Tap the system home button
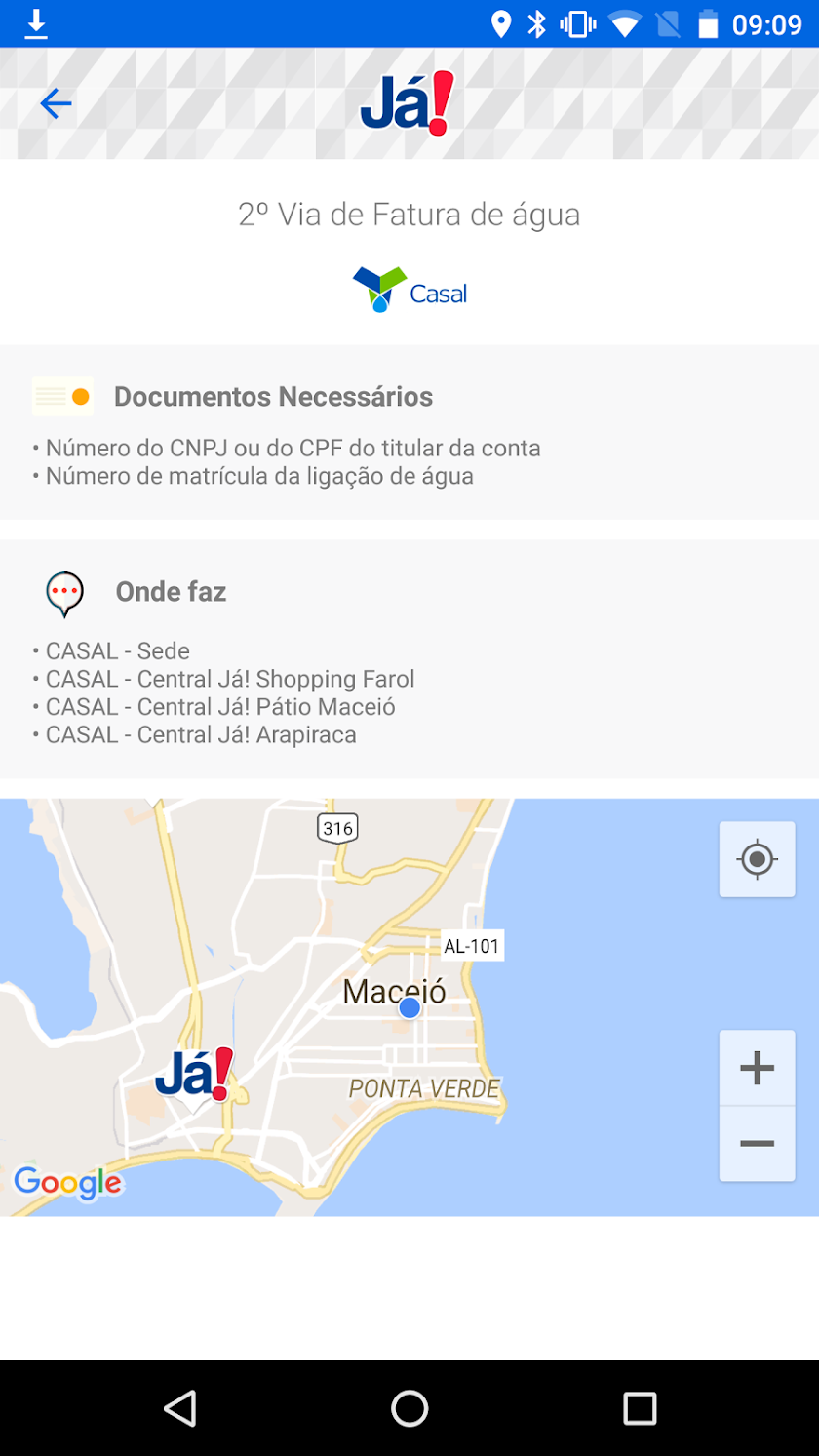819x1456 pixels. (409, 1408)
